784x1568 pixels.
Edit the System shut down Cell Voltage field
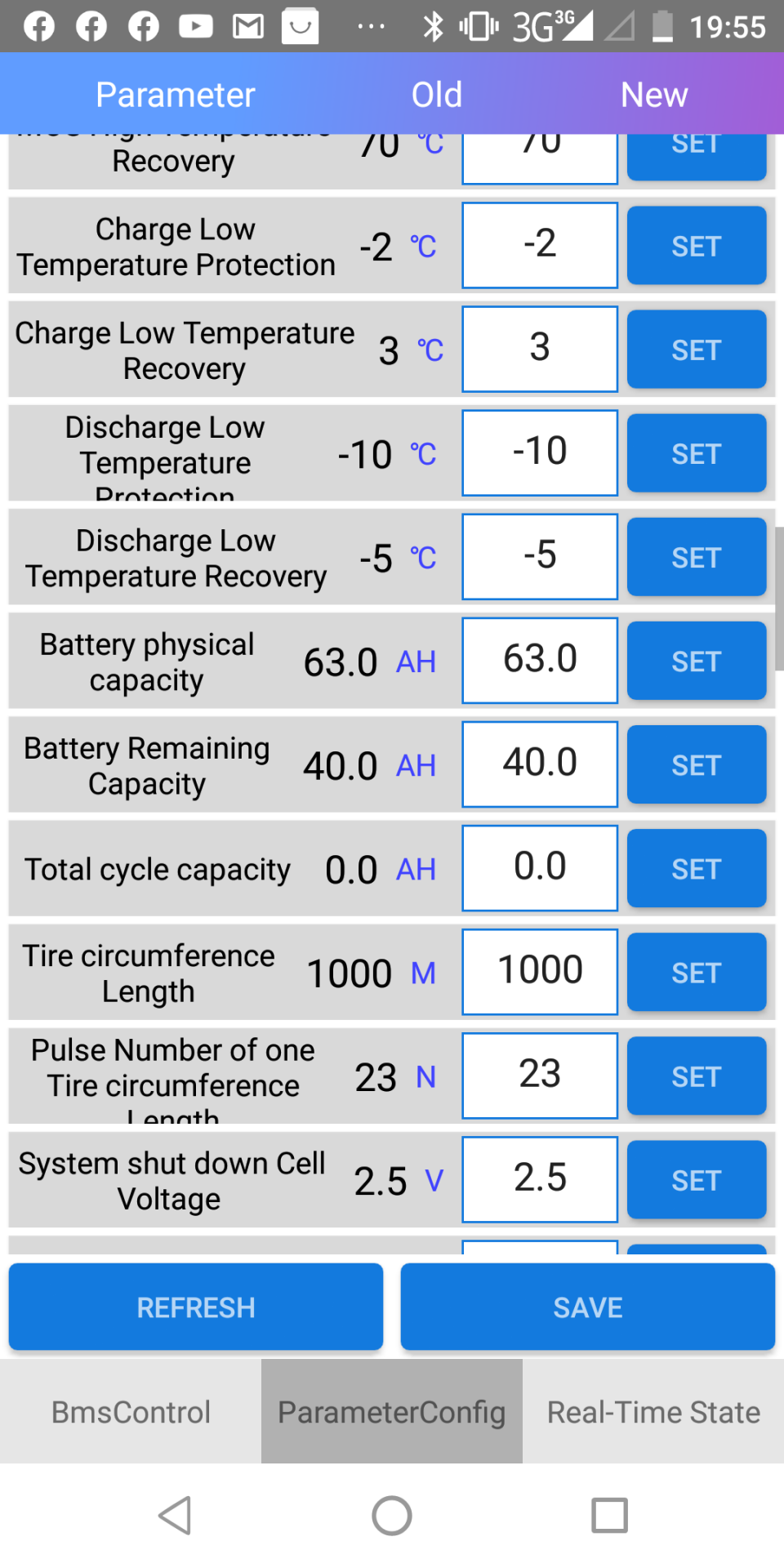(x=540, y=1178)
